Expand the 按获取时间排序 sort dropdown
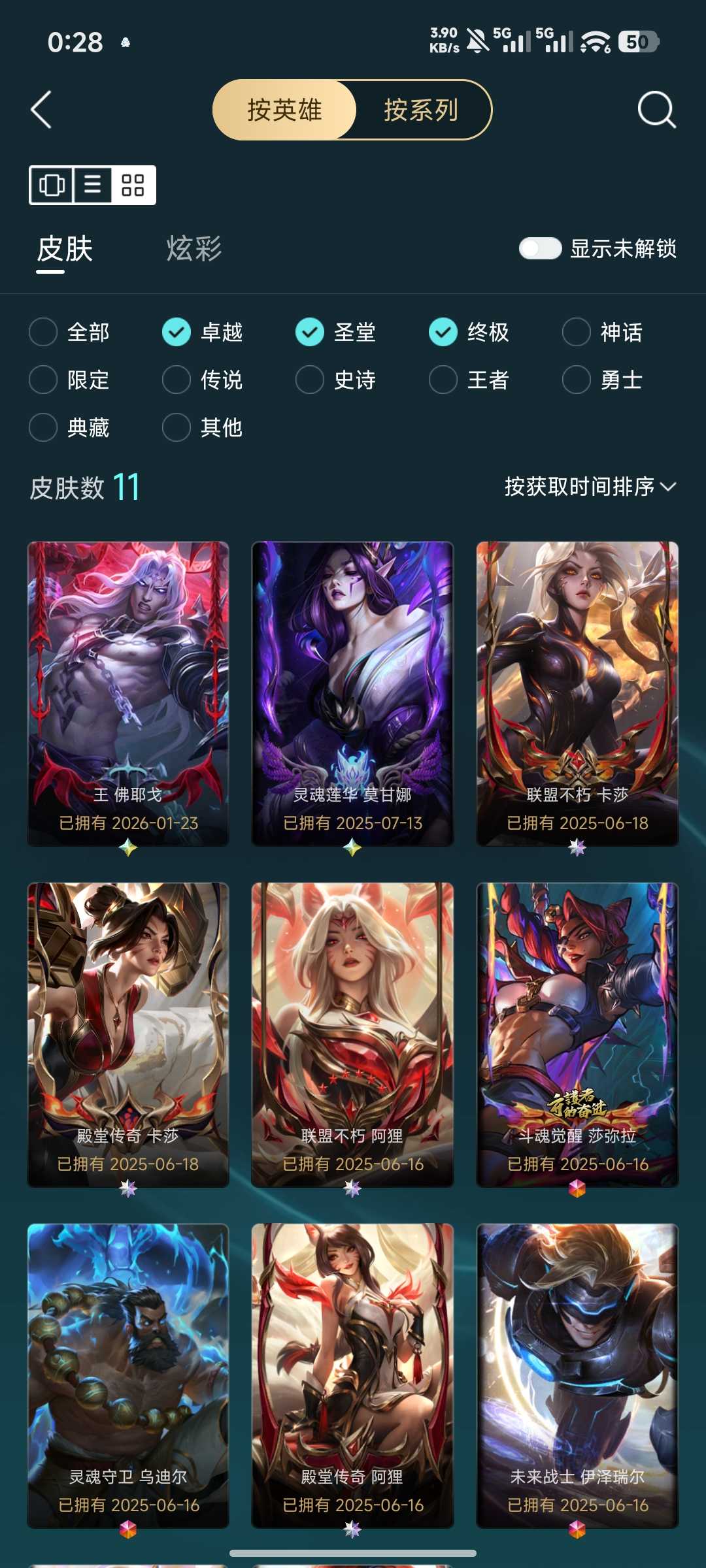The width and height of the screenshot is (706, 1568). (x=590, y=487)
